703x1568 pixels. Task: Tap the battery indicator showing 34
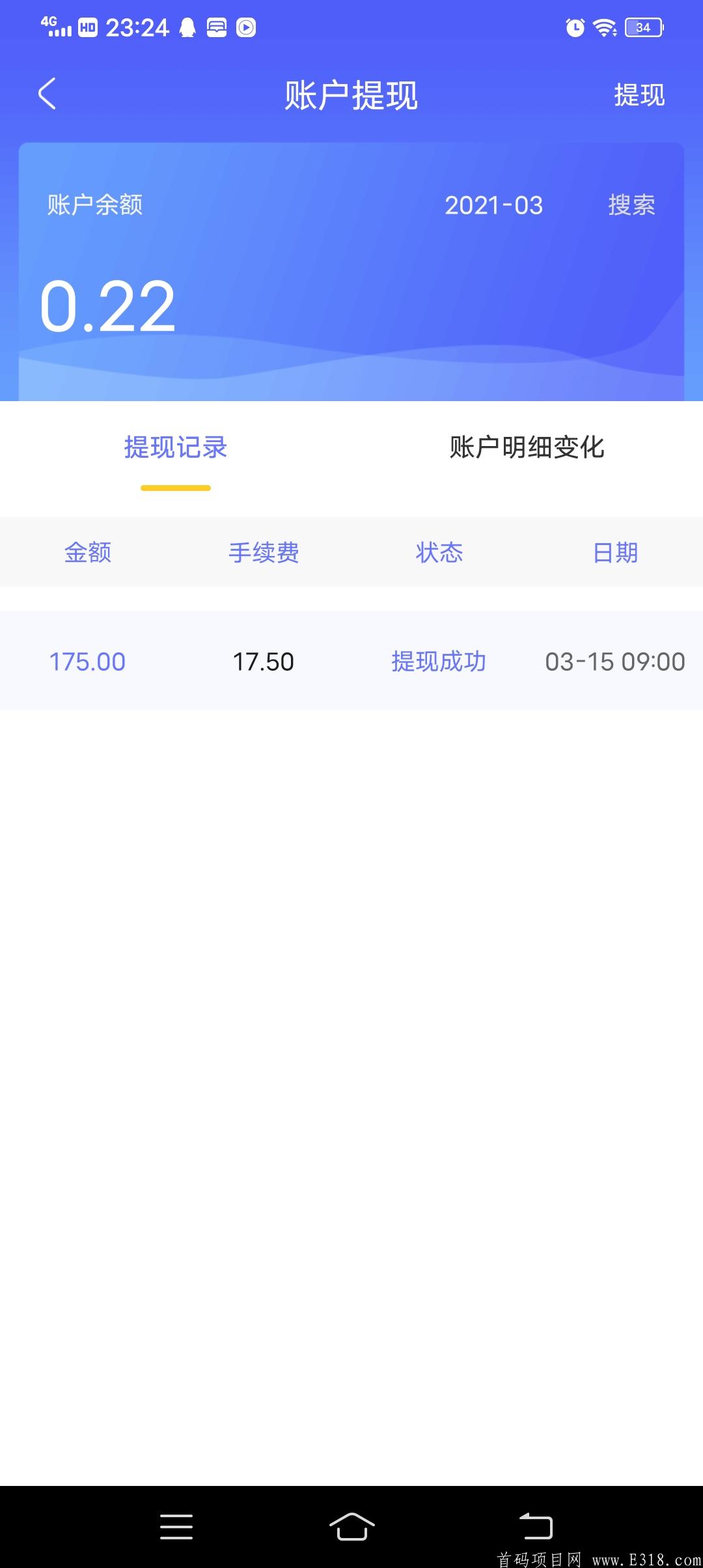coord(643,27)
